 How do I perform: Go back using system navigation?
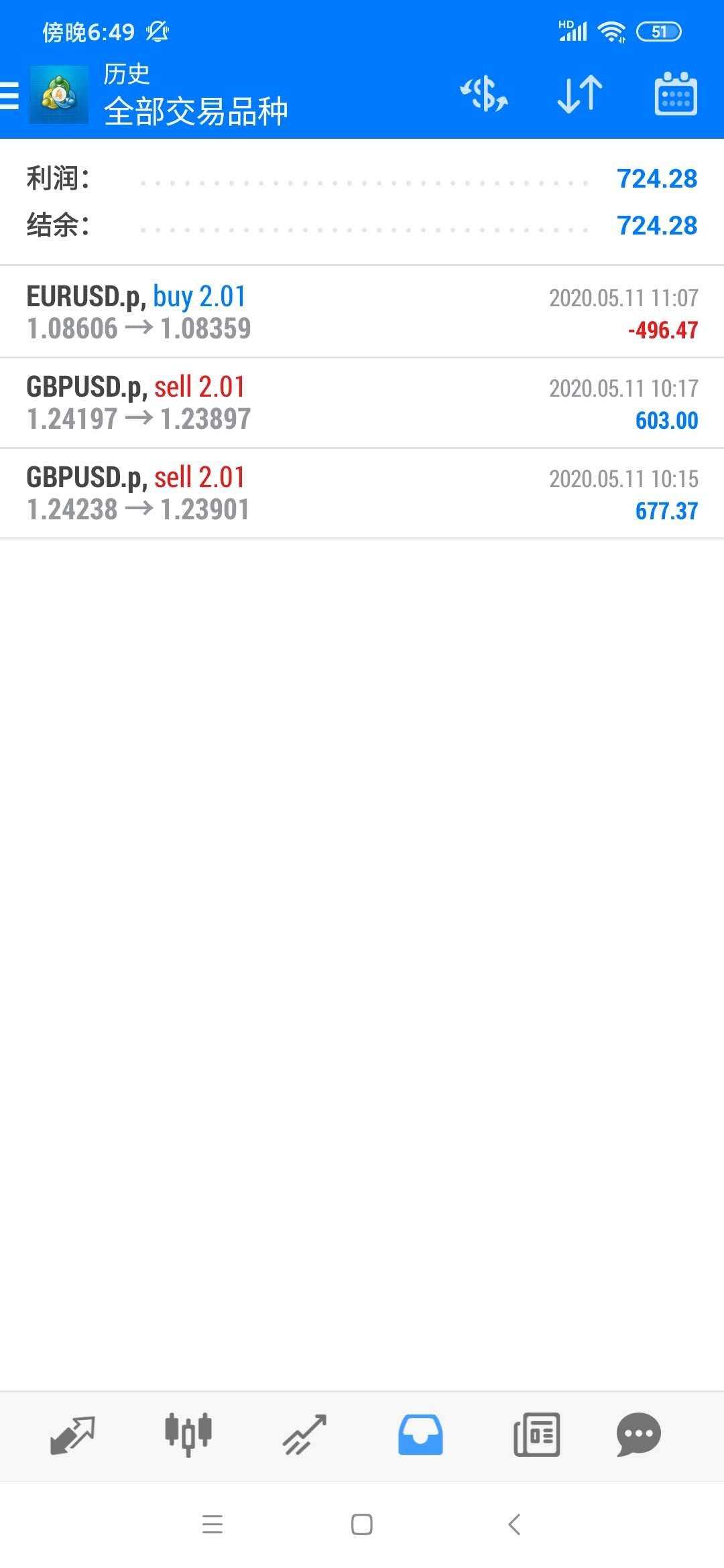pos(514,1524)
